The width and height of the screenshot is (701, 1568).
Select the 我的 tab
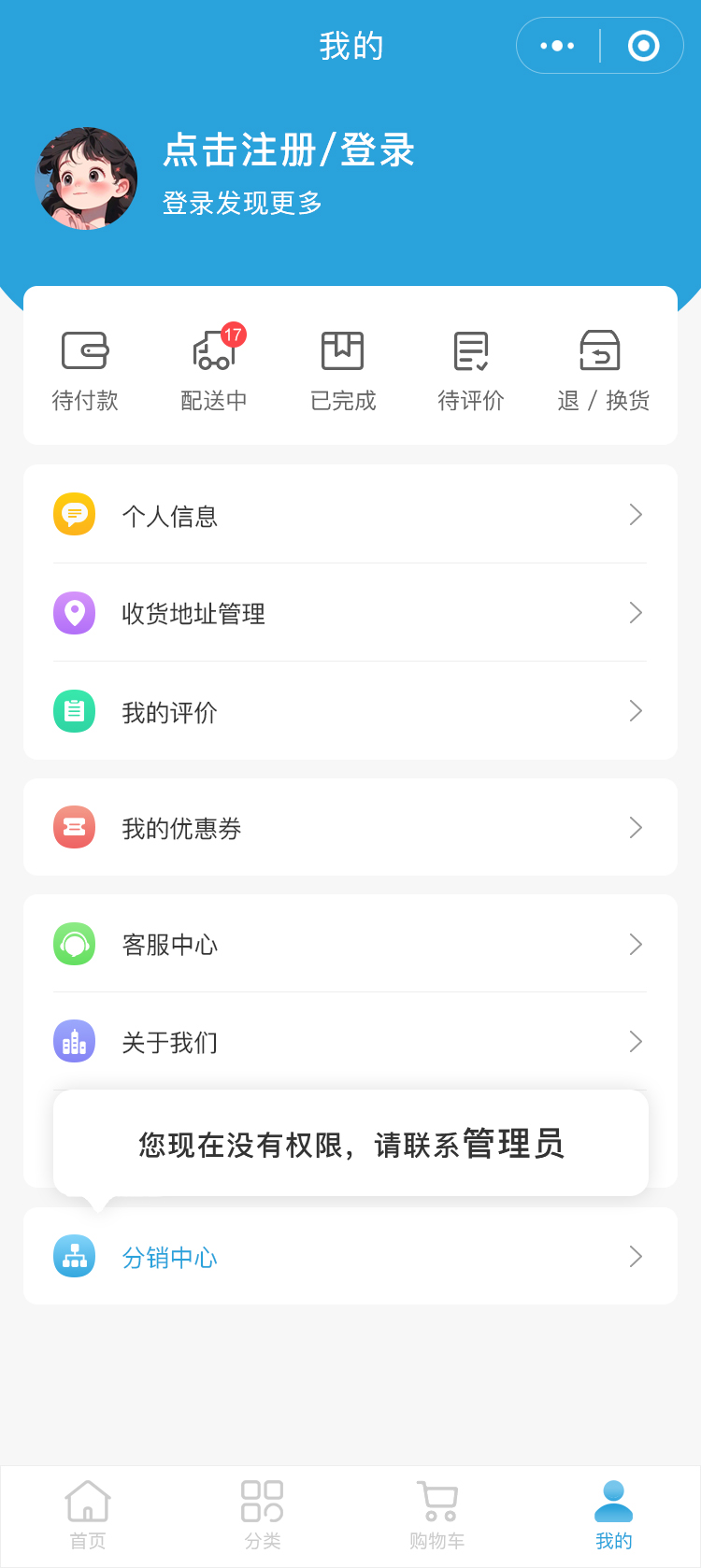[614, 1516]
